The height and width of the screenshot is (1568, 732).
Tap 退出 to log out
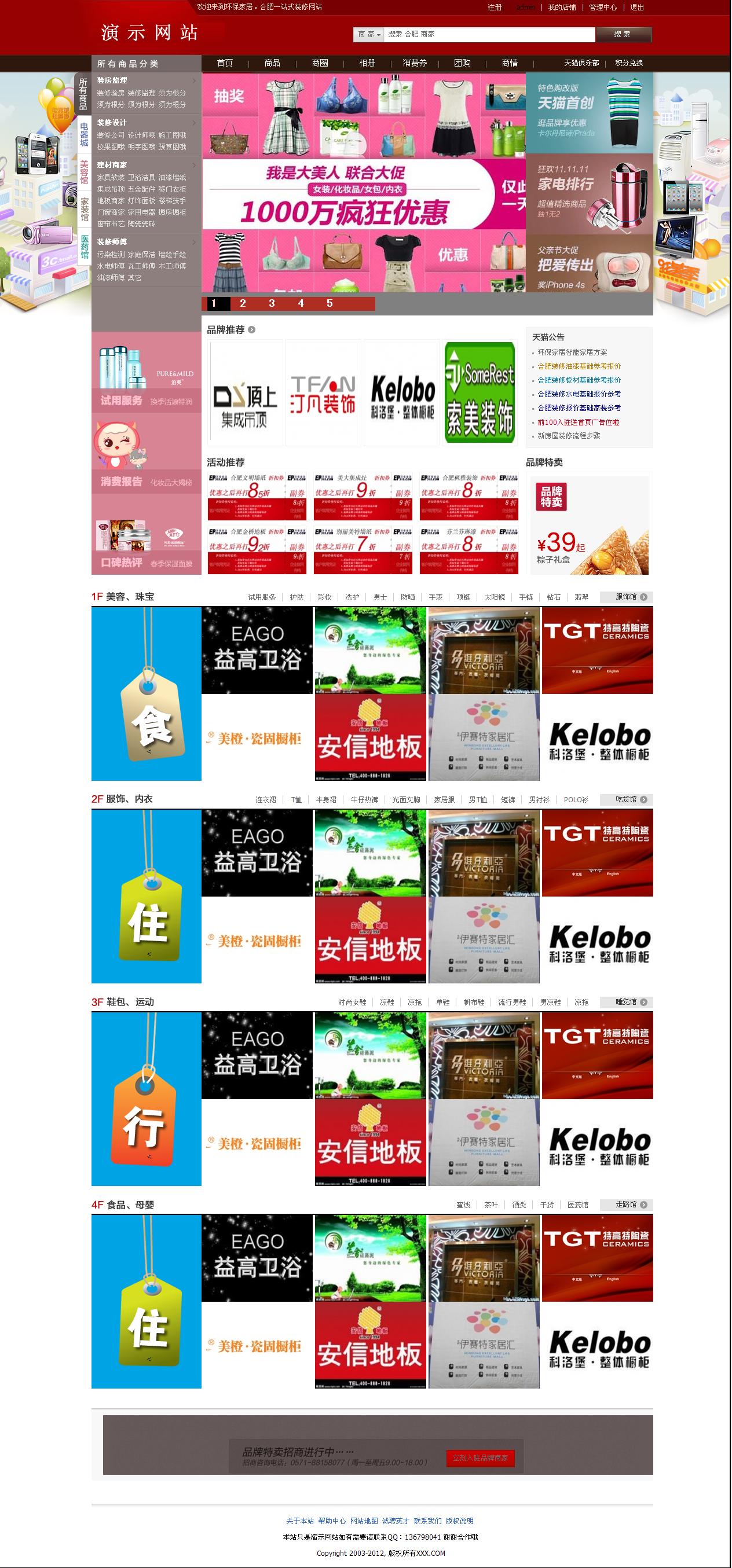tap(637, 8)
